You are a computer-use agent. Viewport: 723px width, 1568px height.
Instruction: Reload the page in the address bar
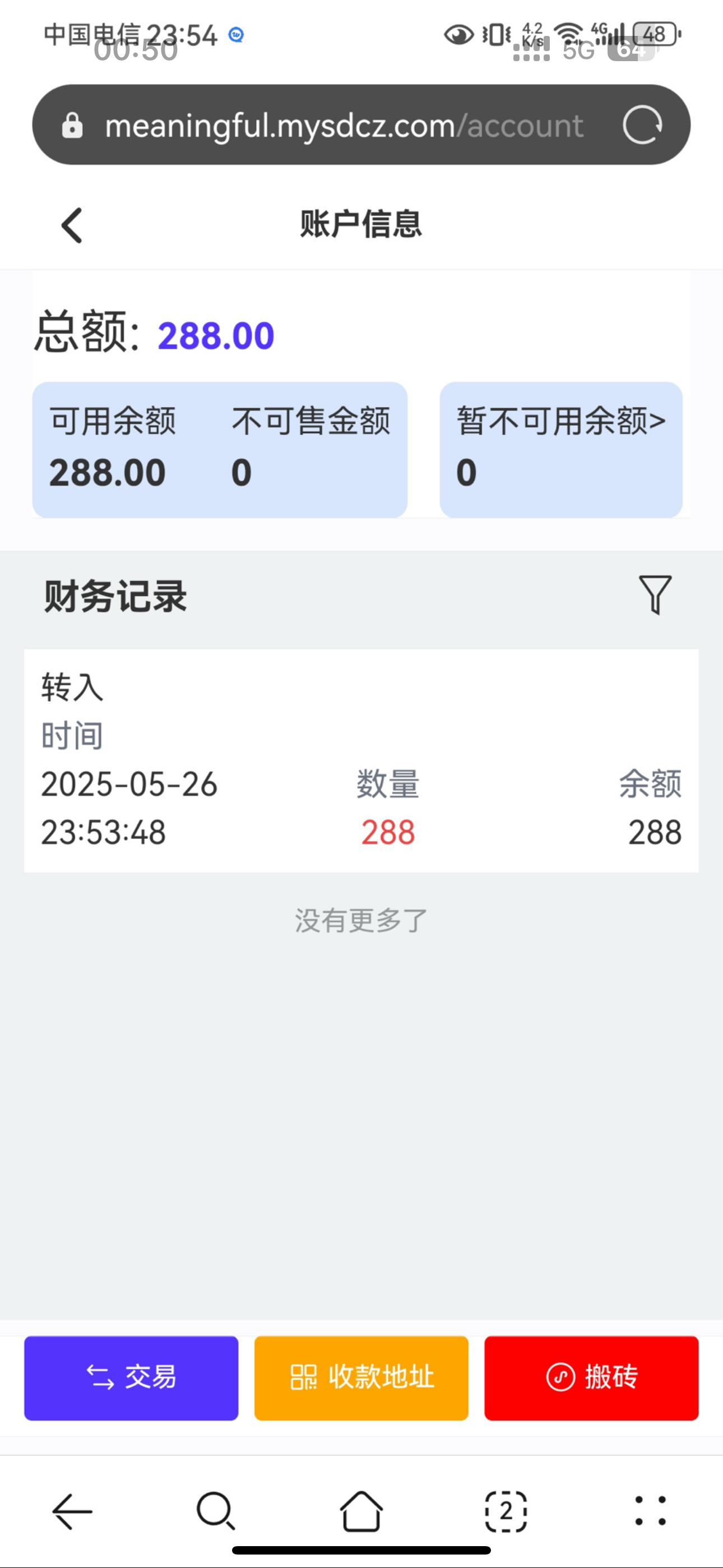[642, 126]
